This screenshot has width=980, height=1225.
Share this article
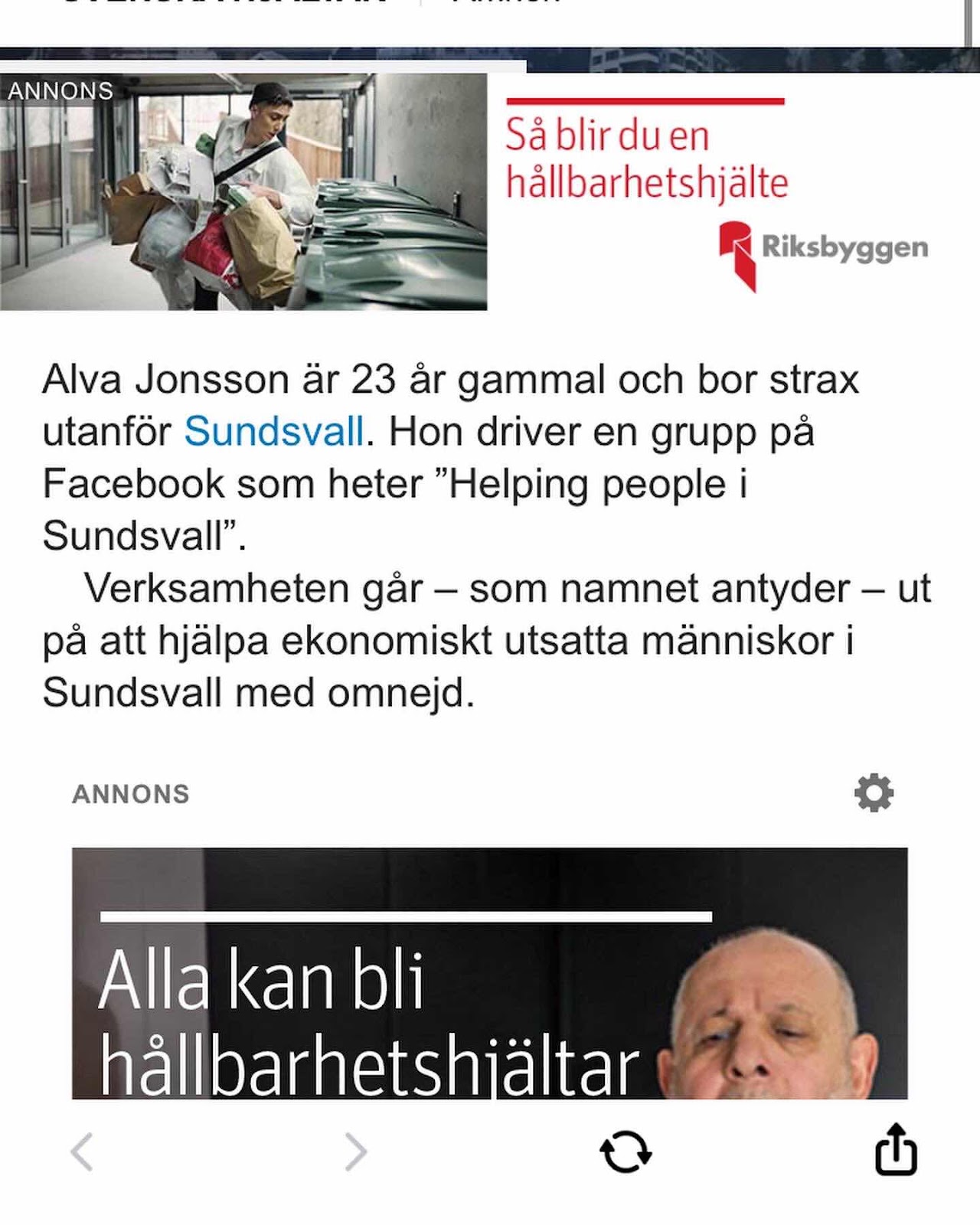[x=895, y=1148]
